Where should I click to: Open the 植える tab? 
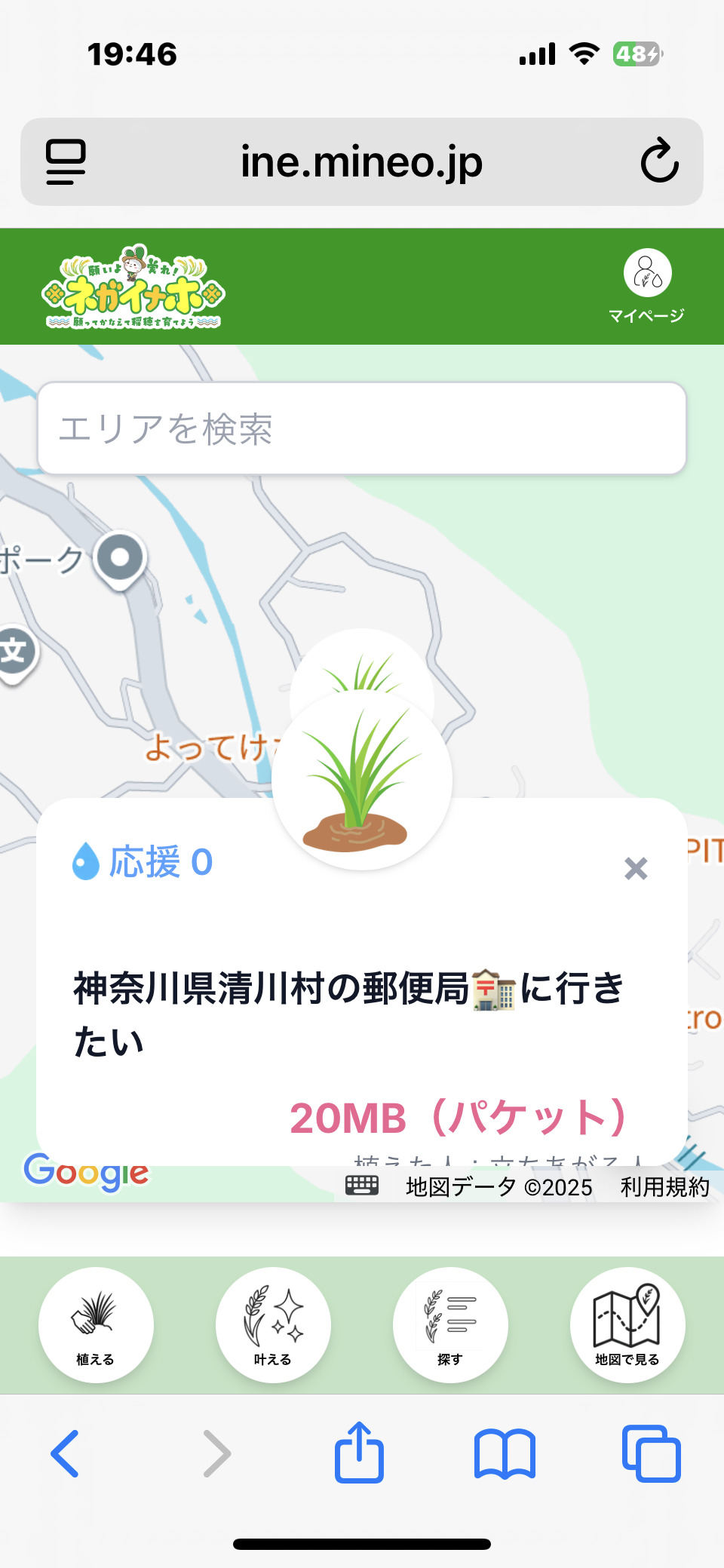point(96,1324)
